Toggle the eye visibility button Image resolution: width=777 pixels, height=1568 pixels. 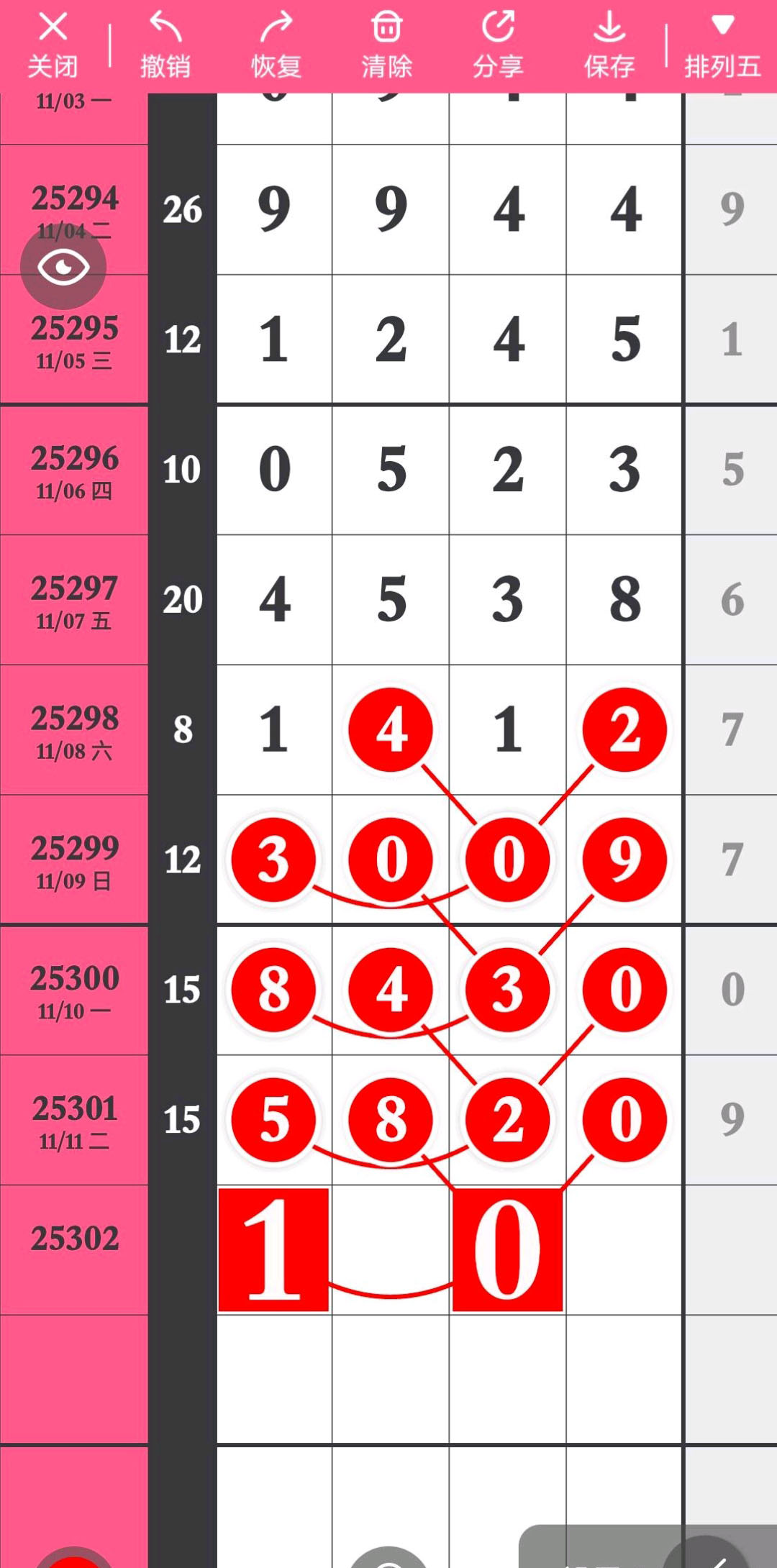click(63, 268)
